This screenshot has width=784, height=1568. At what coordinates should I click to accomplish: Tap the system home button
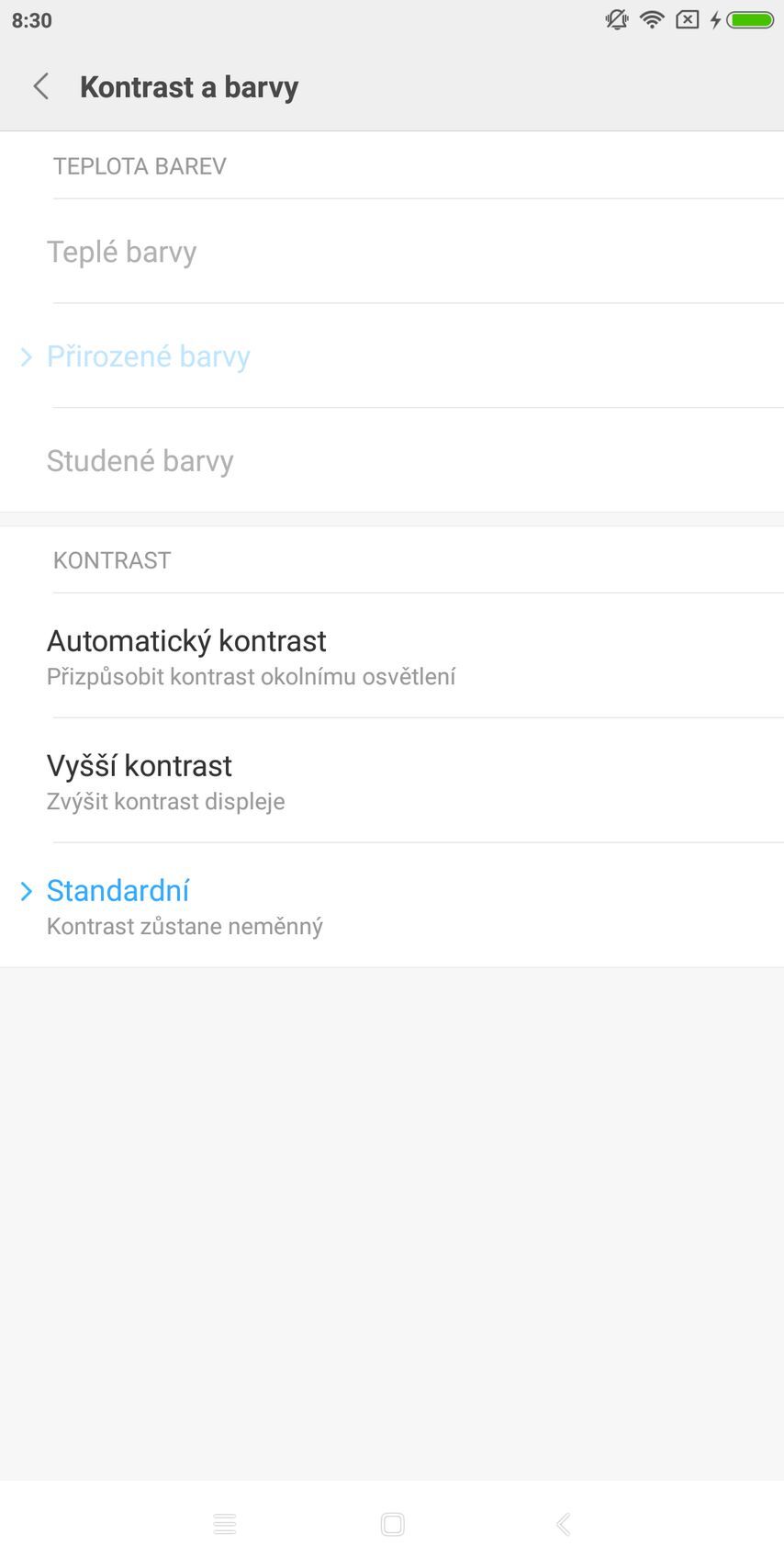[x=392, y=1524]
